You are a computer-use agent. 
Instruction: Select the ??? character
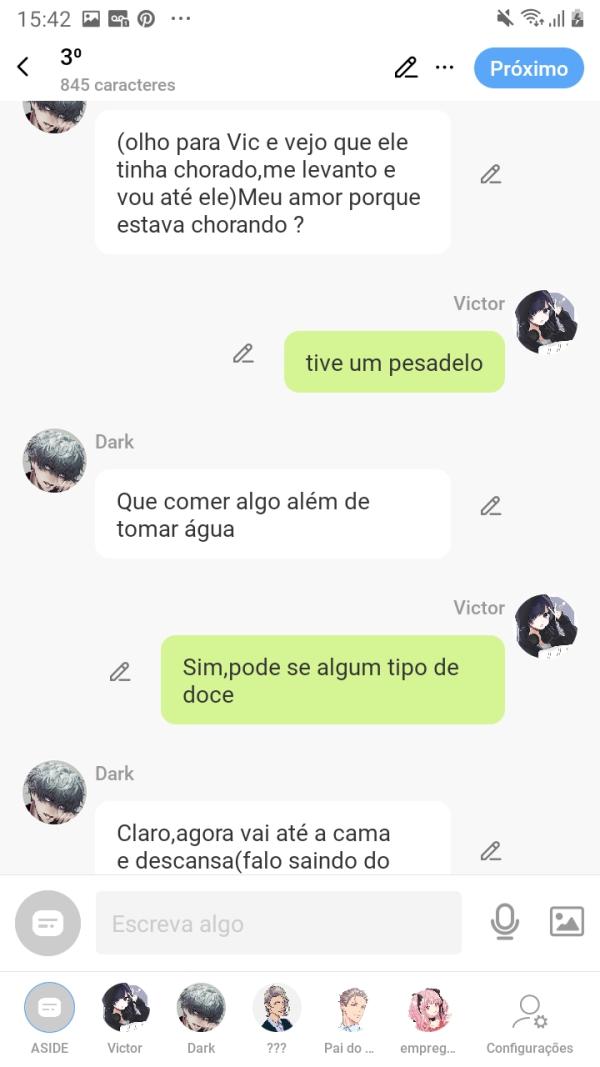coord(277,1018)
